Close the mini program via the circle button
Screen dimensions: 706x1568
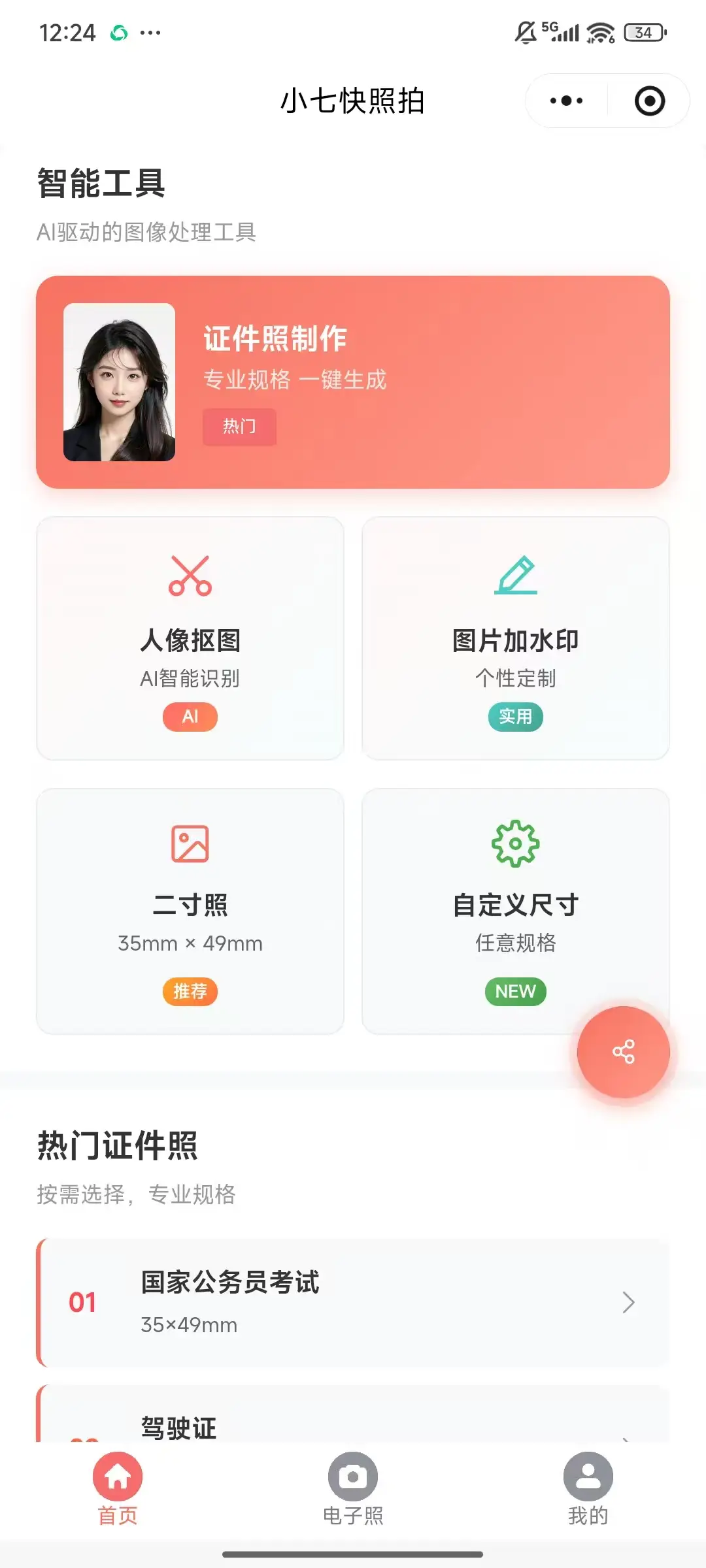pyautogui.click(x=649, y=101)
